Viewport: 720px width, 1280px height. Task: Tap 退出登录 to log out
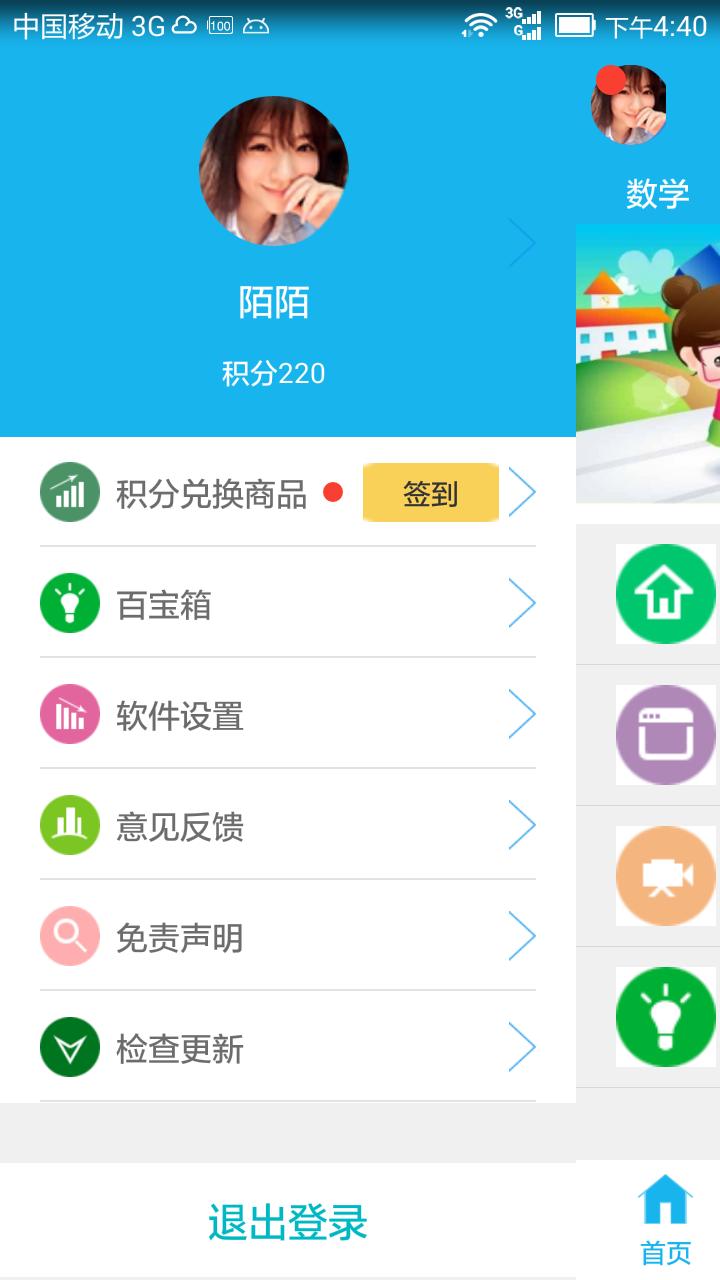tap(287, 1220)
